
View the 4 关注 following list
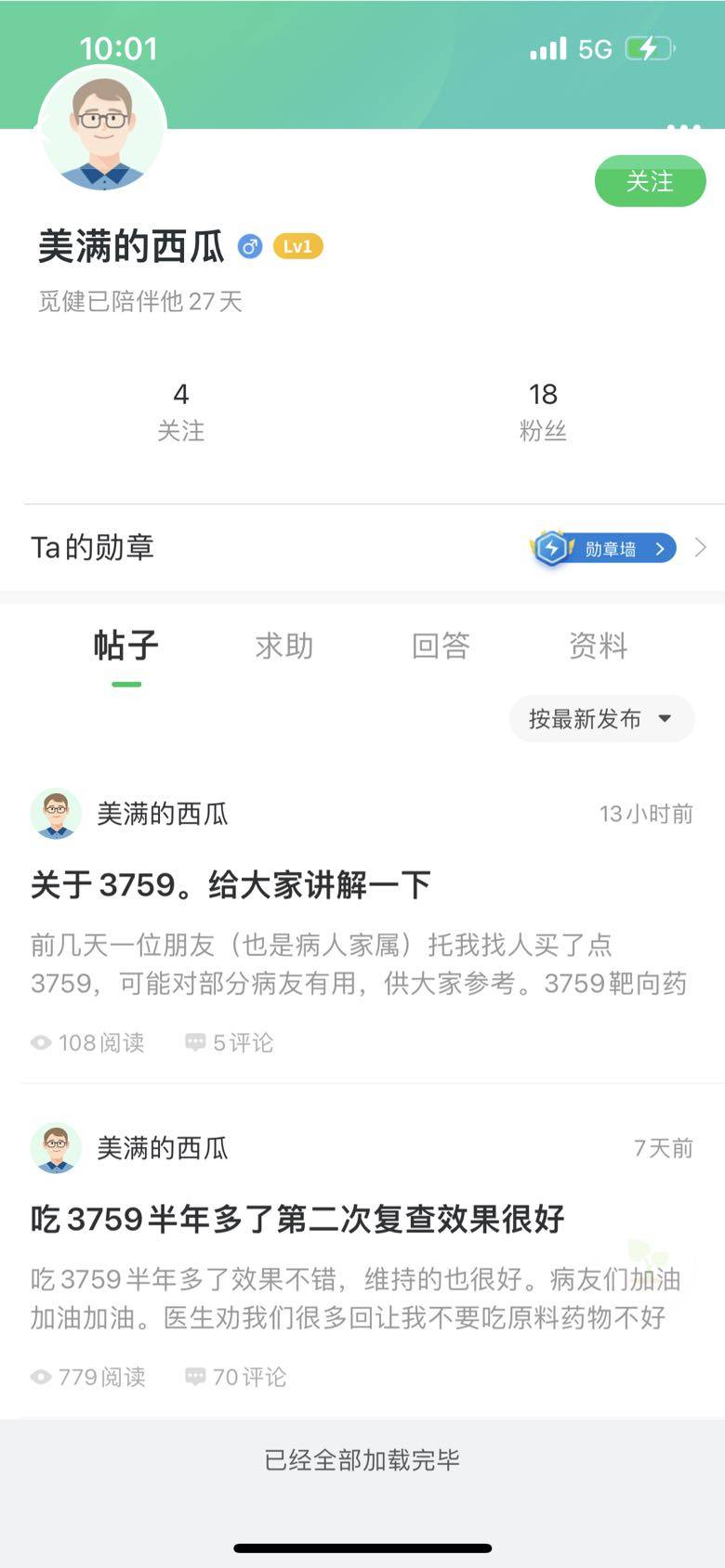[x=181, y=411]
